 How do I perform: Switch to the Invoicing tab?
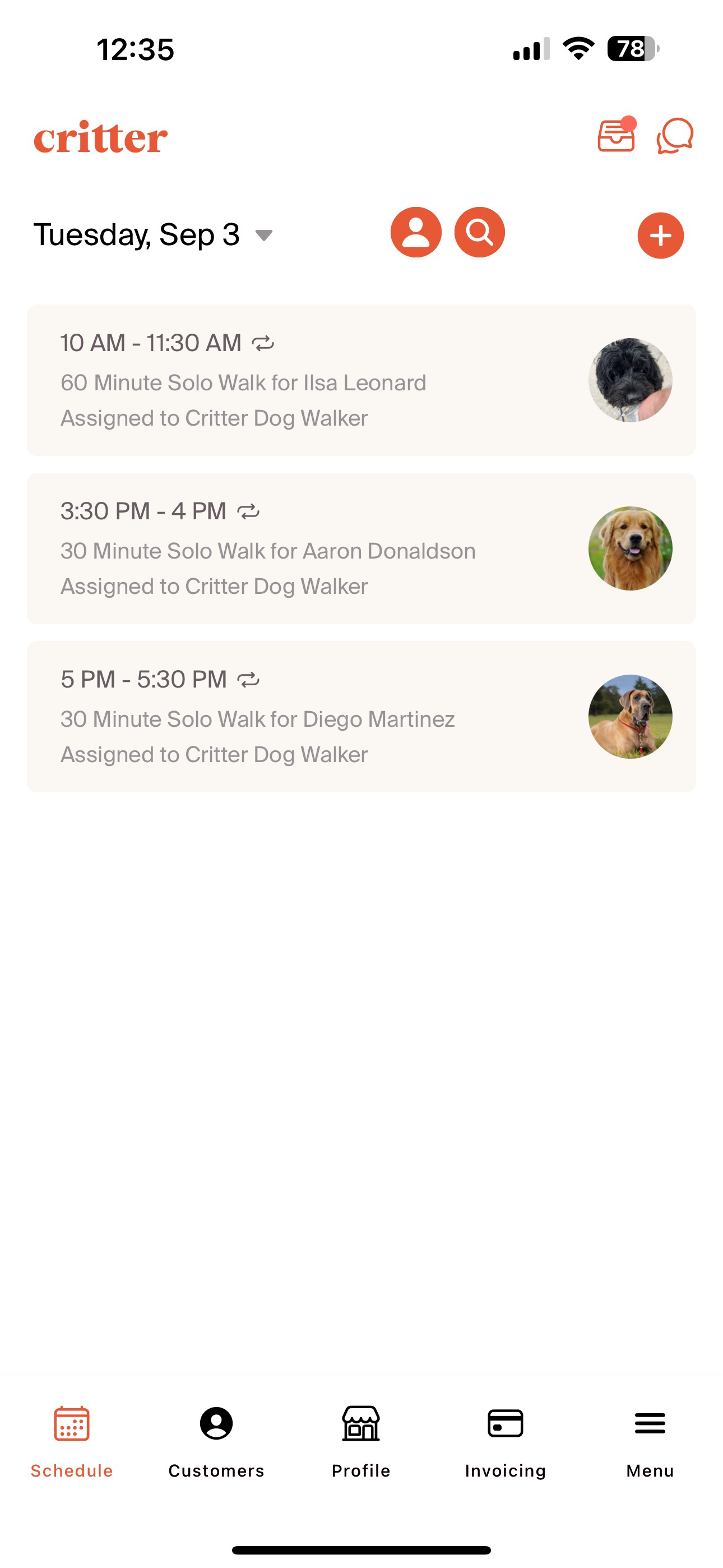pyautogui.click(x=505, y=1441)
